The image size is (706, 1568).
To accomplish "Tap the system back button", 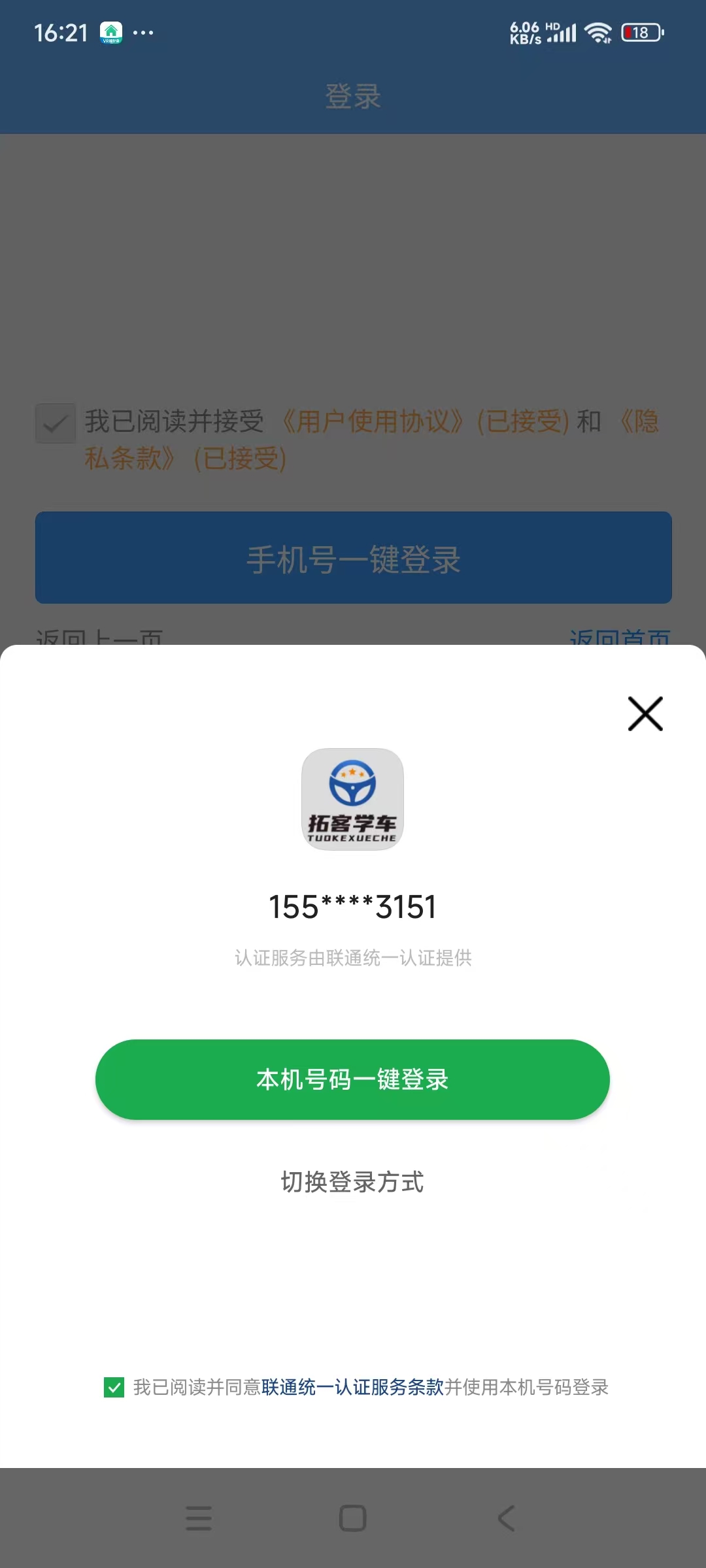I will (x=507, y=1518).
